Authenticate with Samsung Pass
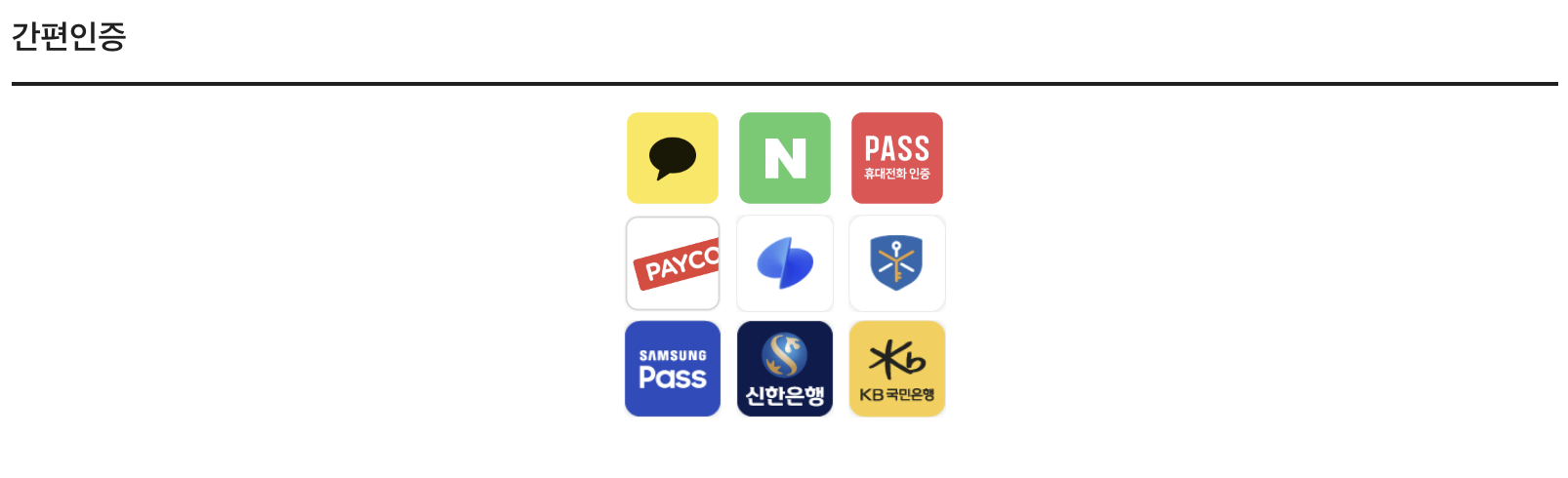This screenshot has height=478, width=1568. [672, 369]
